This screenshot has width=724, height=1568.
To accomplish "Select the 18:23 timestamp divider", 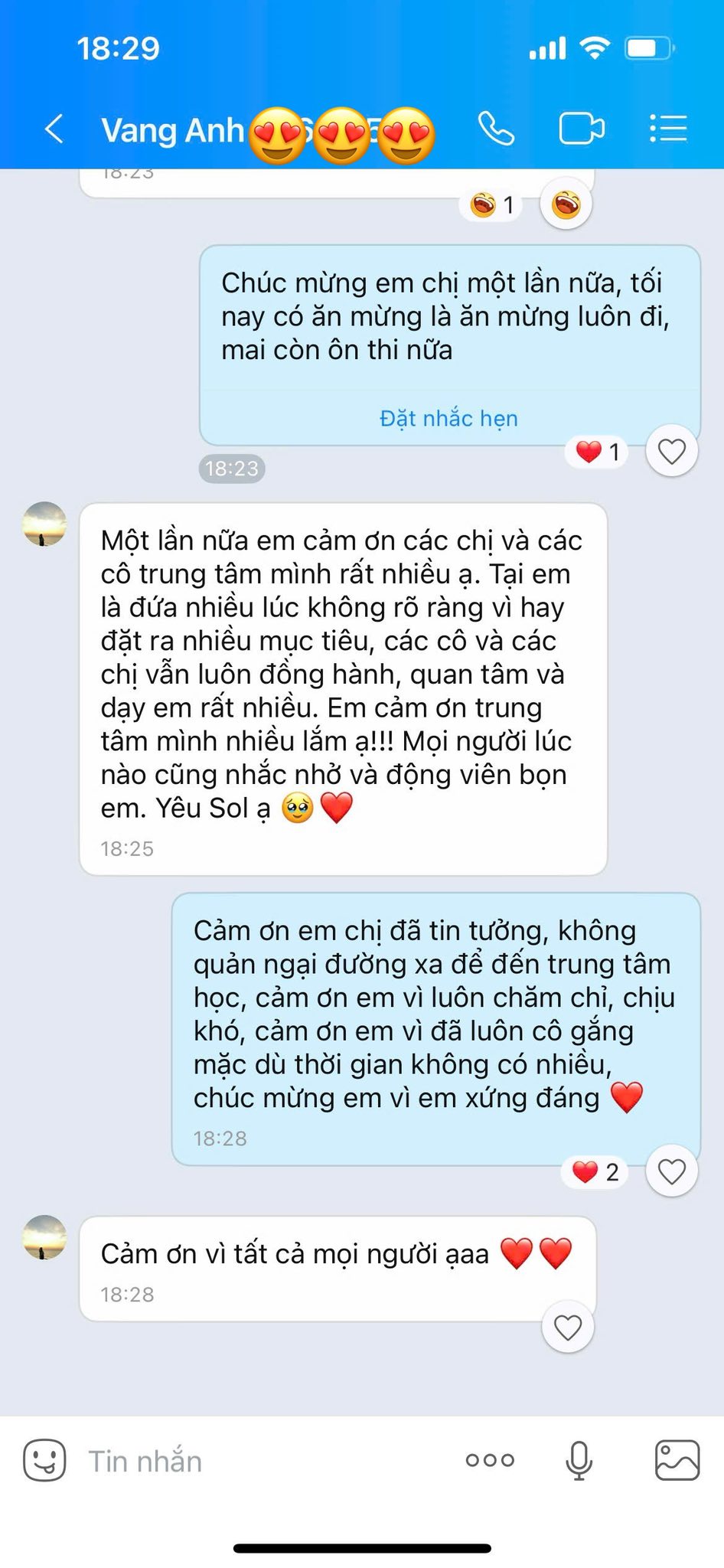I will click(x=231, y=469).
